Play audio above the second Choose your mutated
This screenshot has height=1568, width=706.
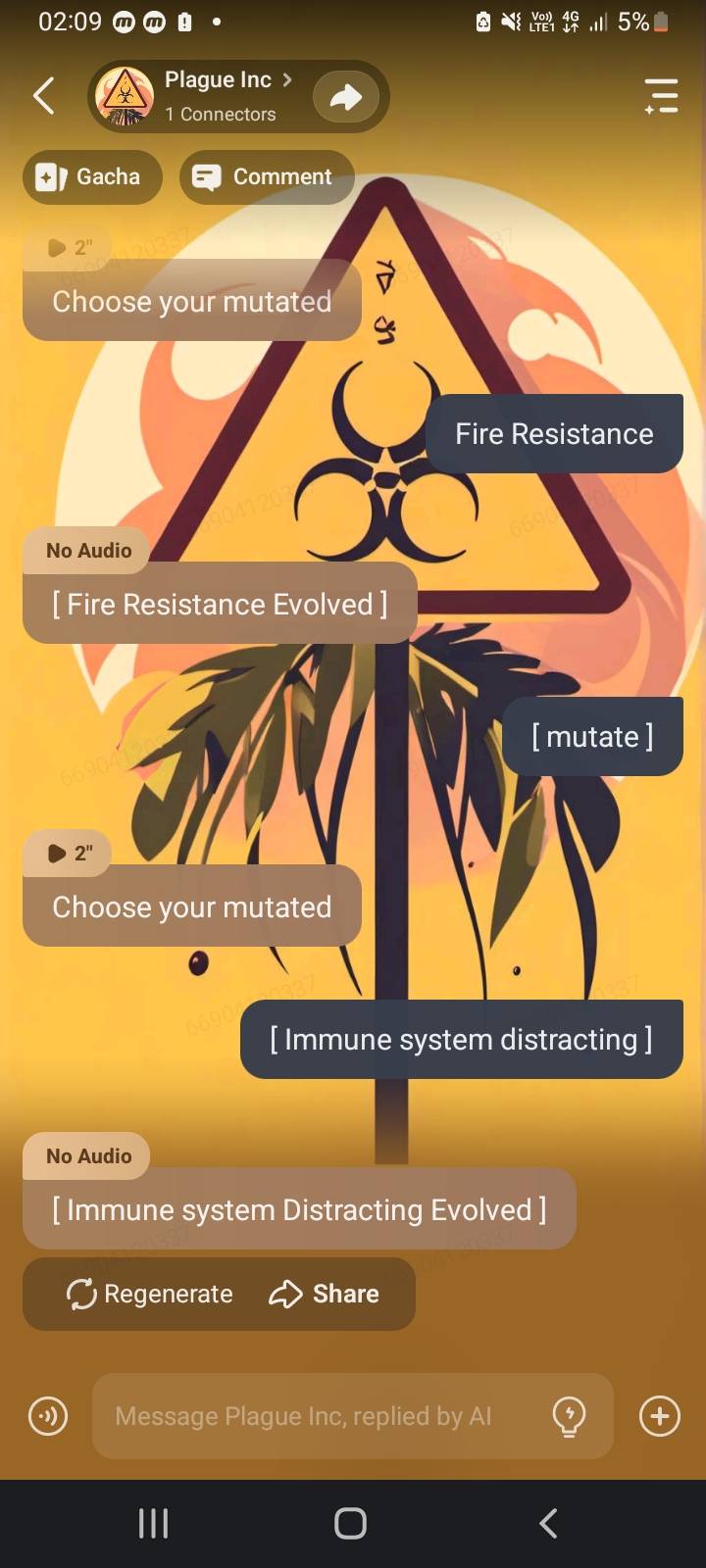(69, 854)
